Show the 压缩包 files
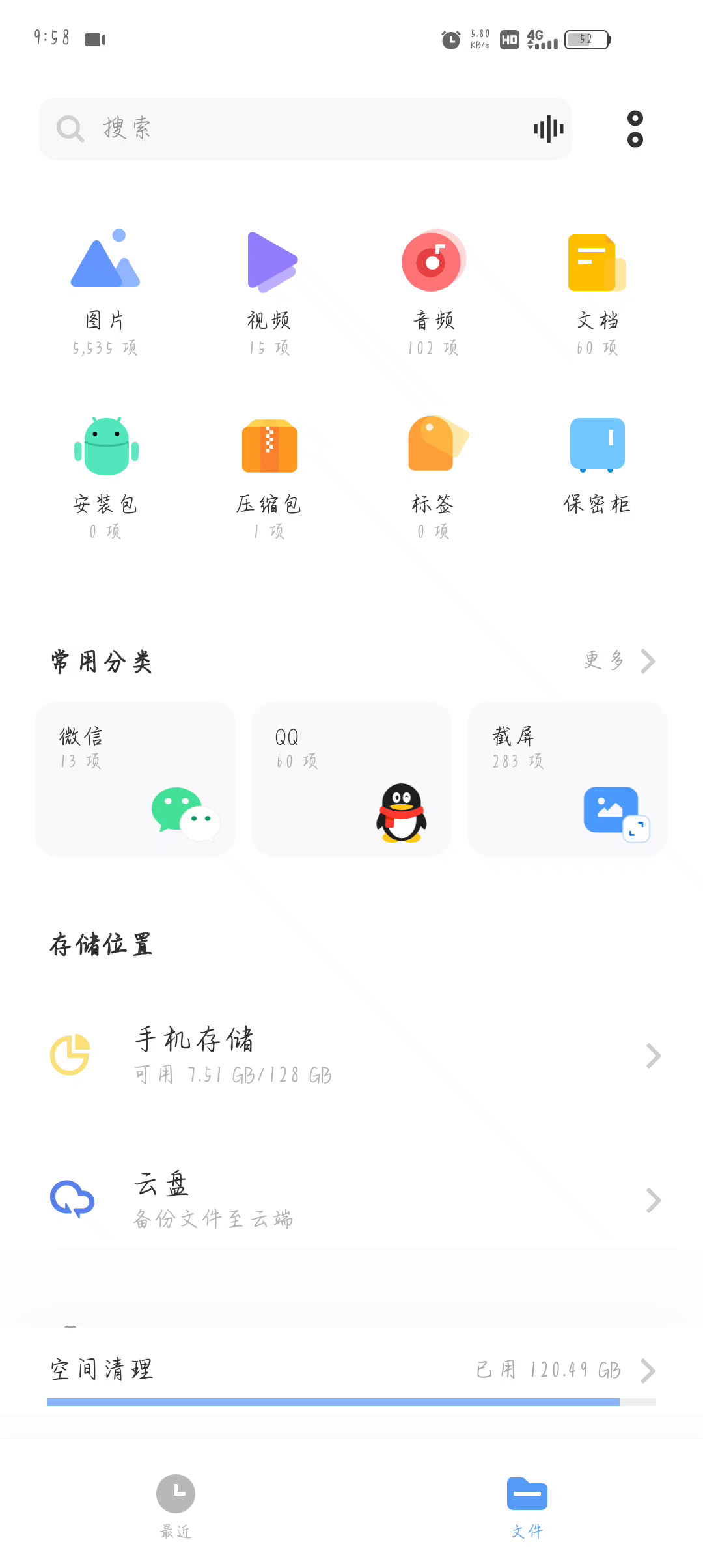The height and width of the screenshot is (1568, 703). click(269, 477)
